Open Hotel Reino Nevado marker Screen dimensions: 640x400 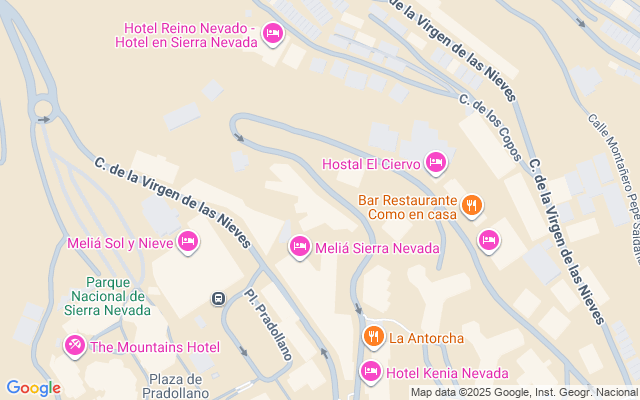[273, 35]
